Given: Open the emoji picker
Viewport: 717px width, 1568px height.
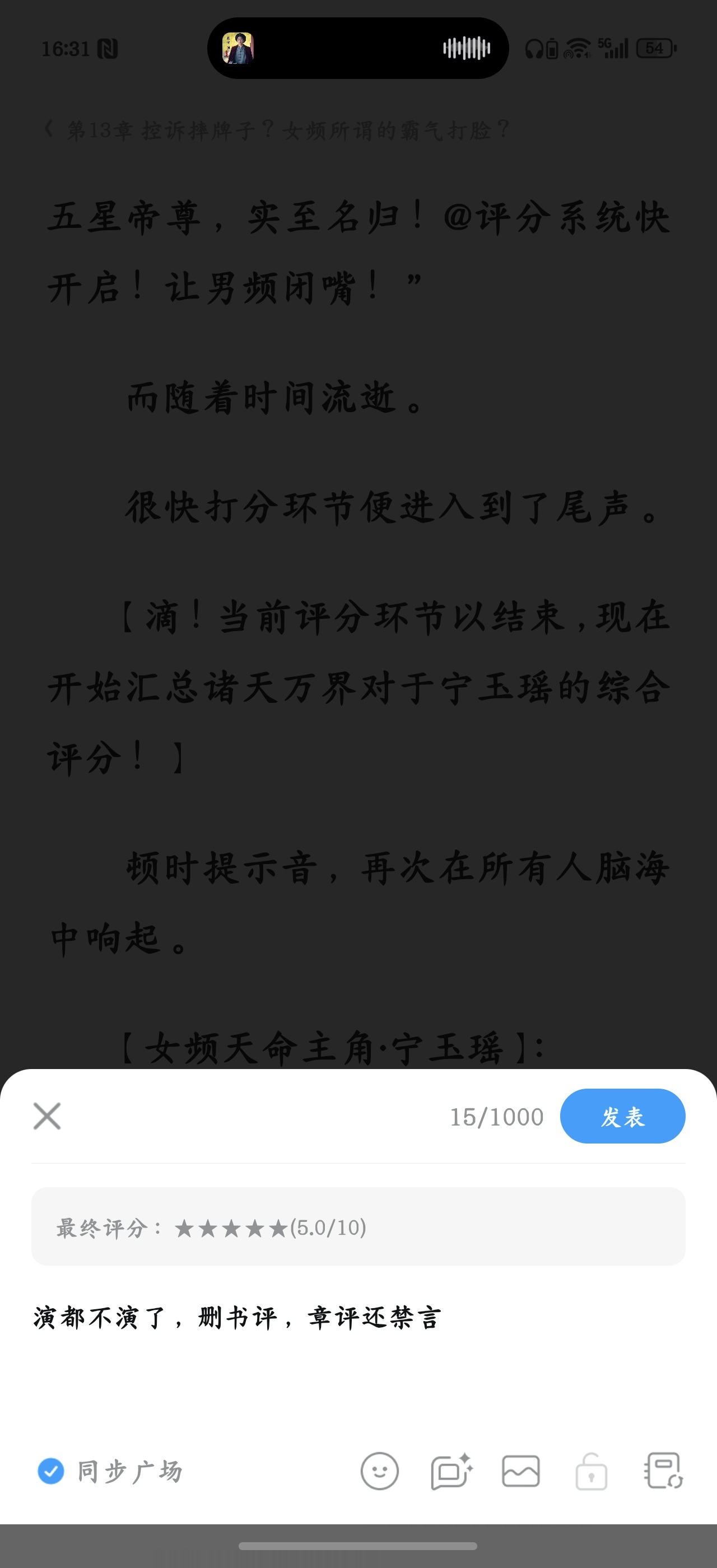Looking at the screenshot, I should [x=379, y=1471].
